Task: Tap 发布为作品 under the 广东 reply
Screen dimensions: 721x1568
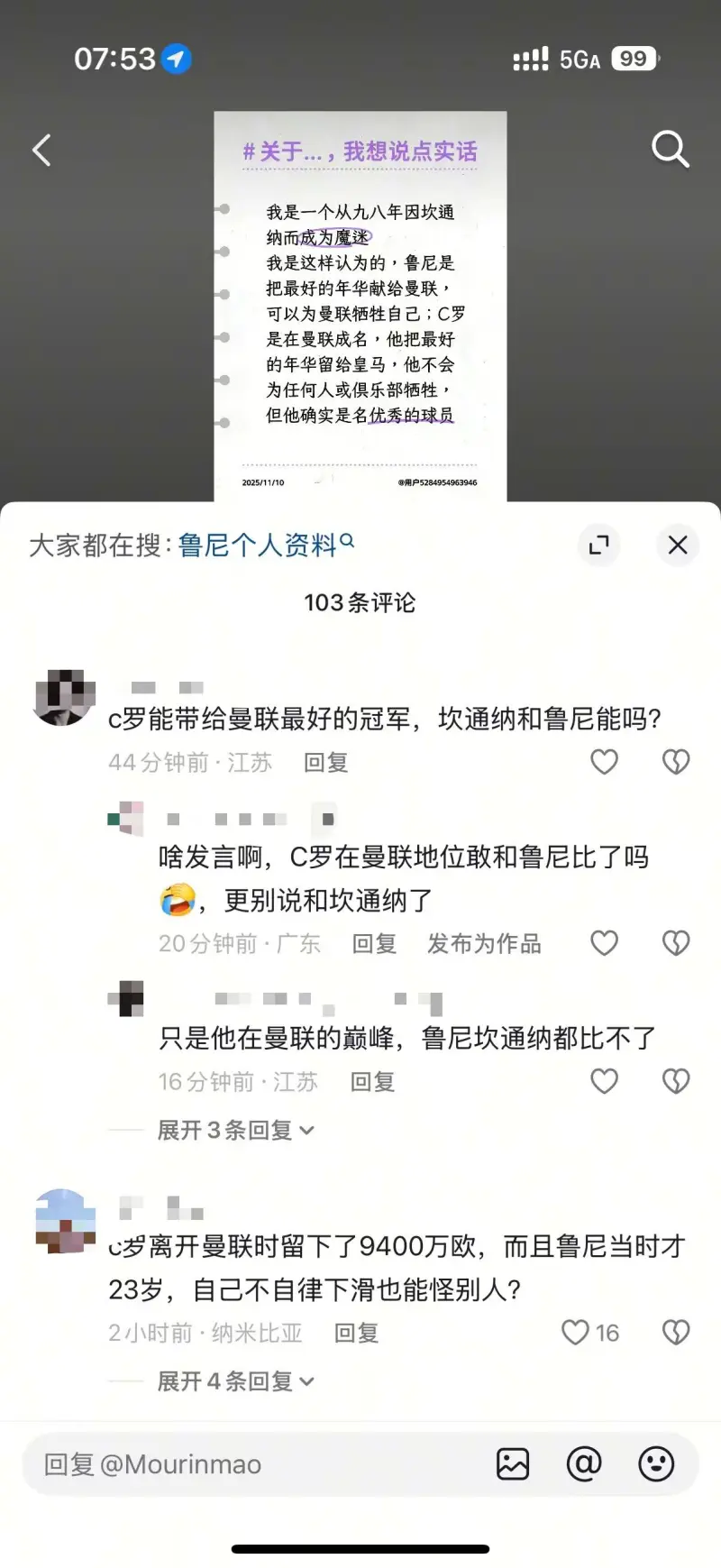Action: tap(484, 944)
